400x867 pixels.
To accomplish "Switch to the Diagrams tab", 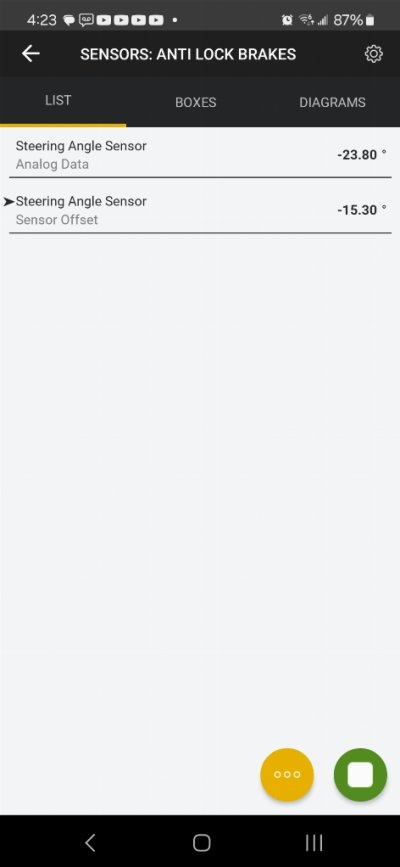I will [333, 102].
